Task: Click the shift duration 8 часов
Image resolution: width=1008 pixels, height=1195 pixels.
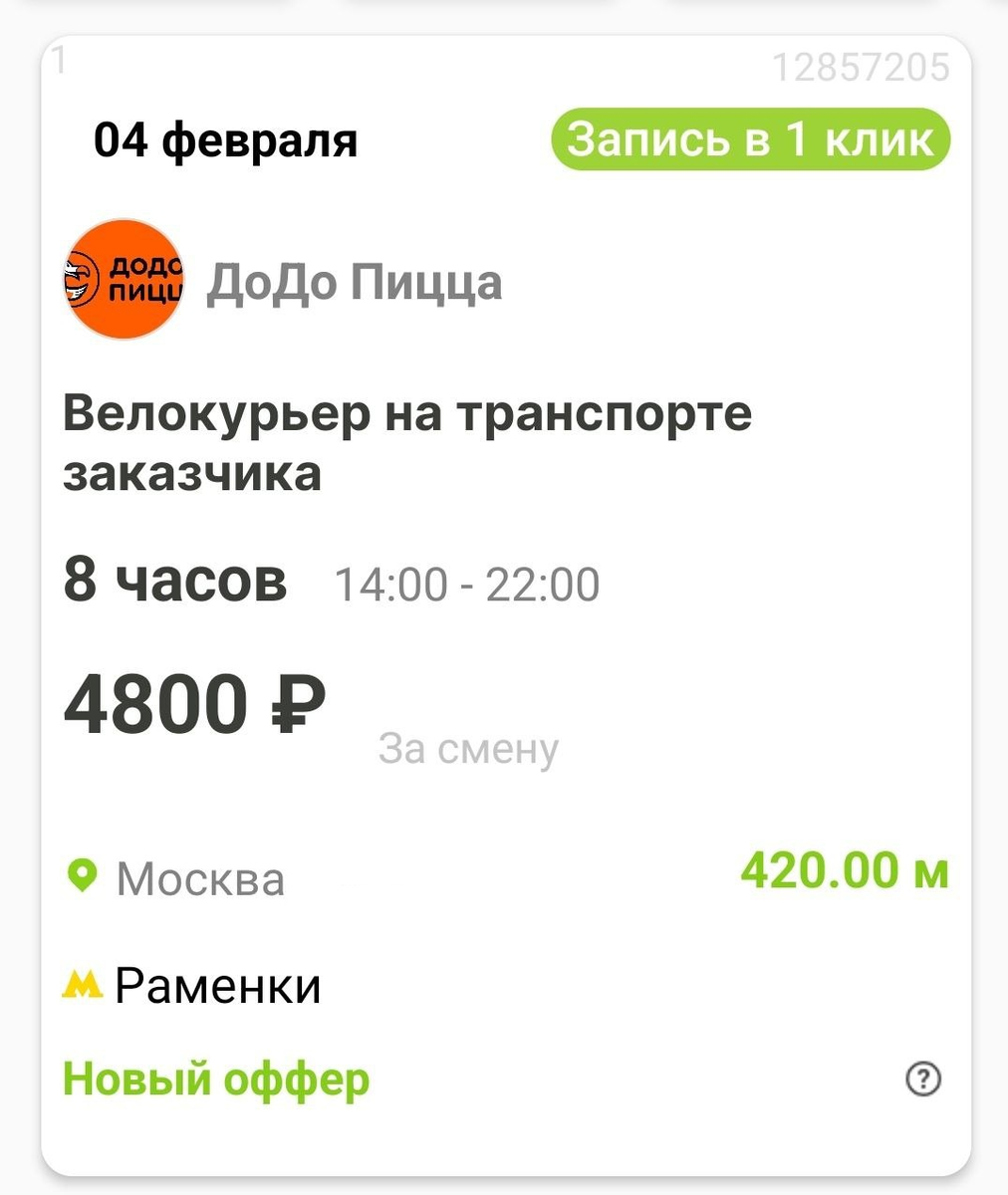Action: pos(174,584)
